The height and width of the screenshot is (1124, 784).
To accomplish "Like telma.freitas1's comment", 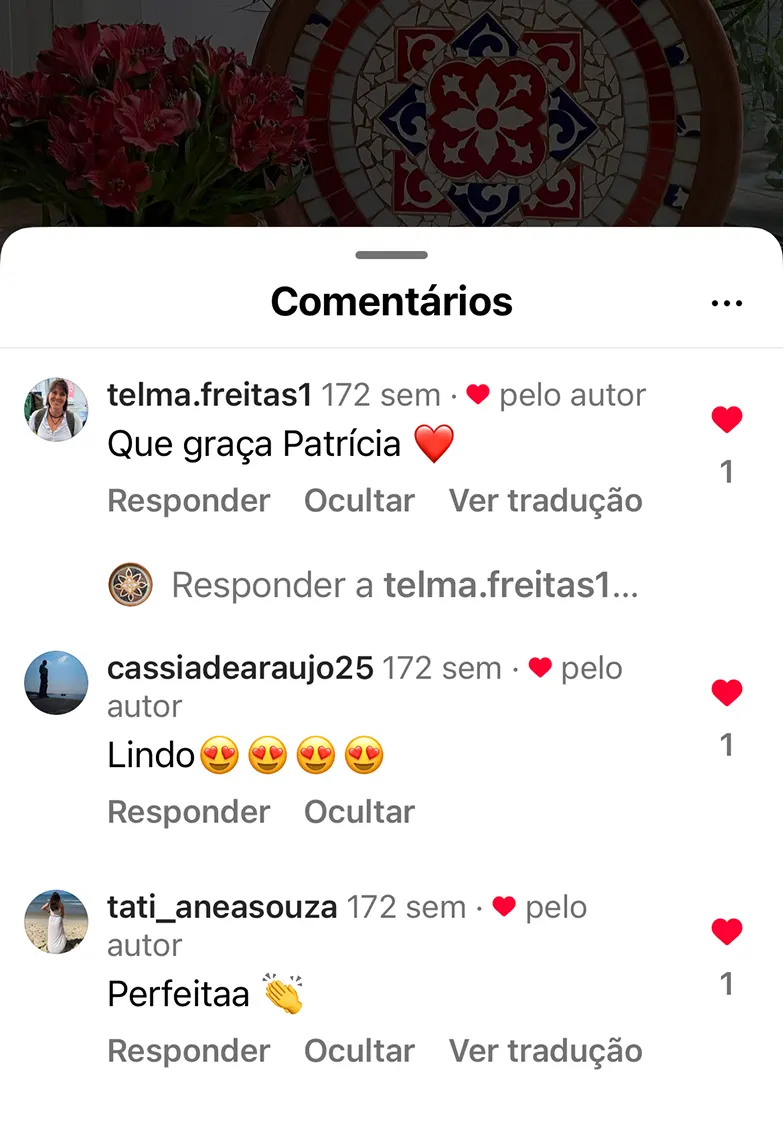I will click(x=727, y=420).
